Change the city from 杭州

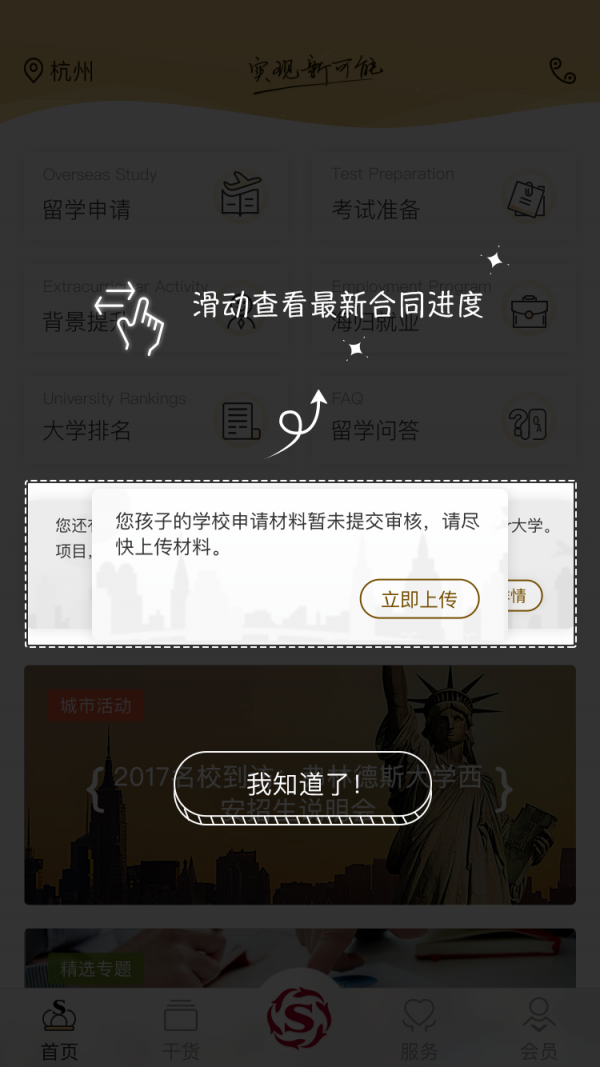pos(60,71)
